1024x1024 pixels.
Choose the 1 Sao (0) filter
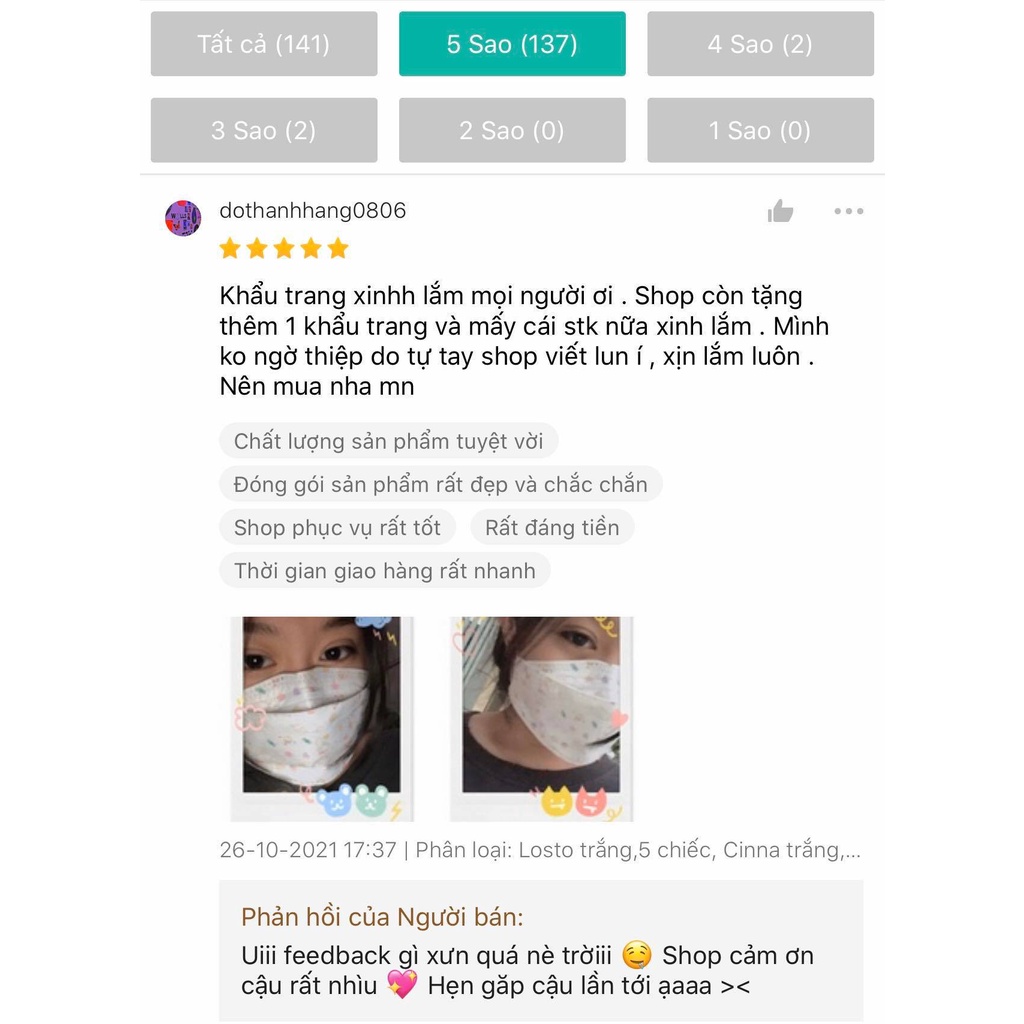(x=760, y=130)
